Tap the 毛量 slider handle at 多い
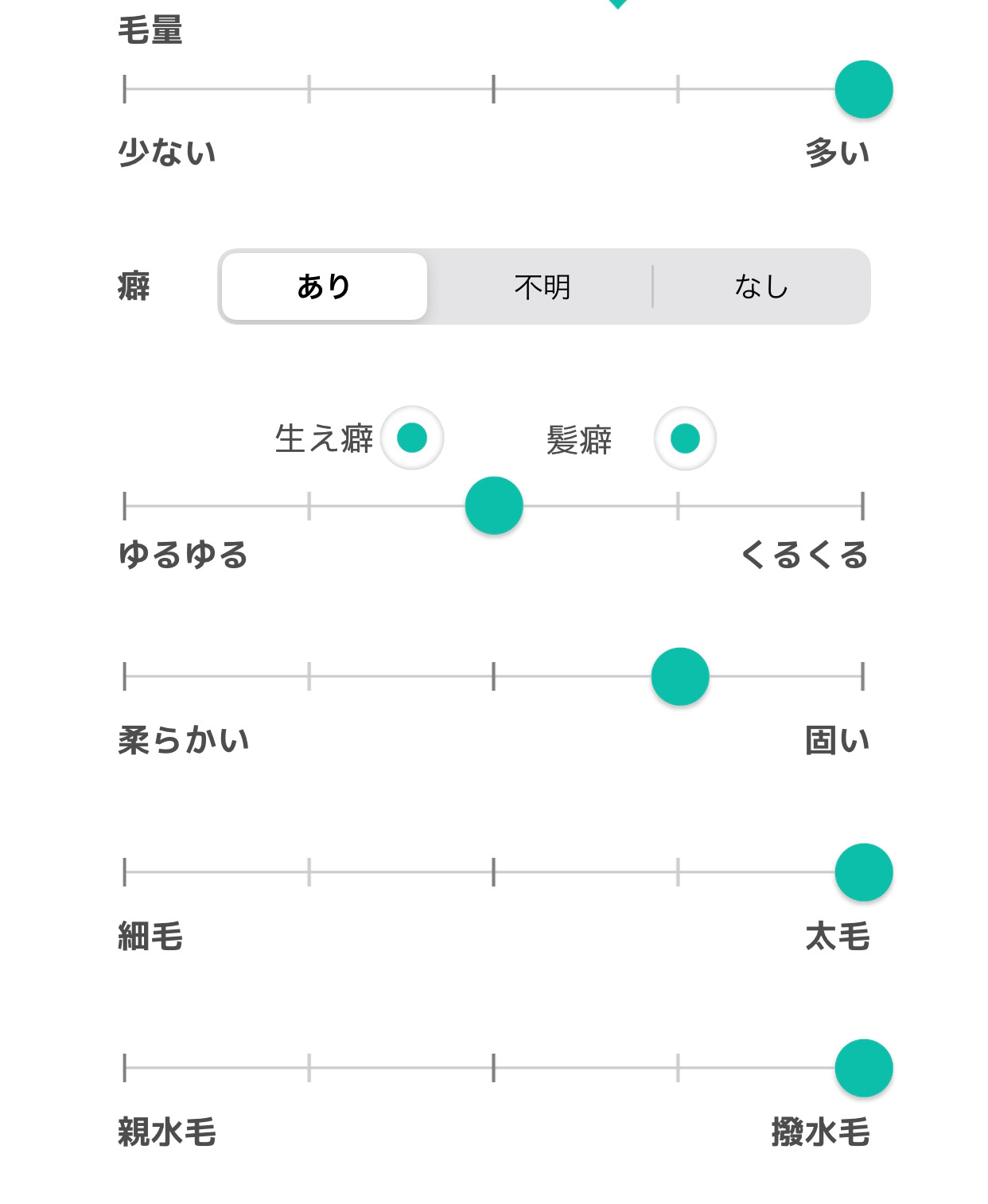This screenshot has width=988, height=1204. click(x=863, y=89)
